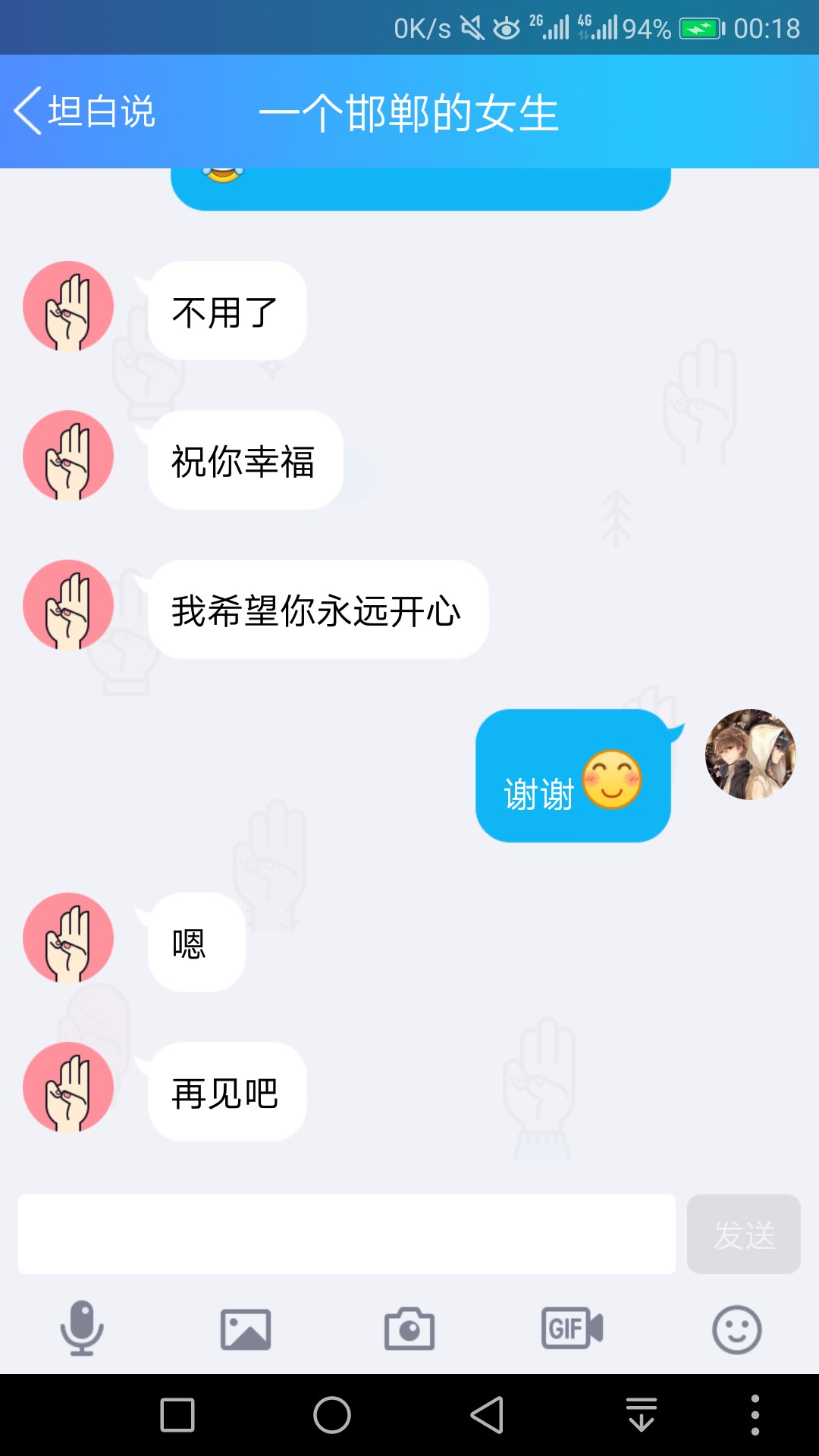
Task: Open the GIF video option
Action: (x=573, y=1329)
